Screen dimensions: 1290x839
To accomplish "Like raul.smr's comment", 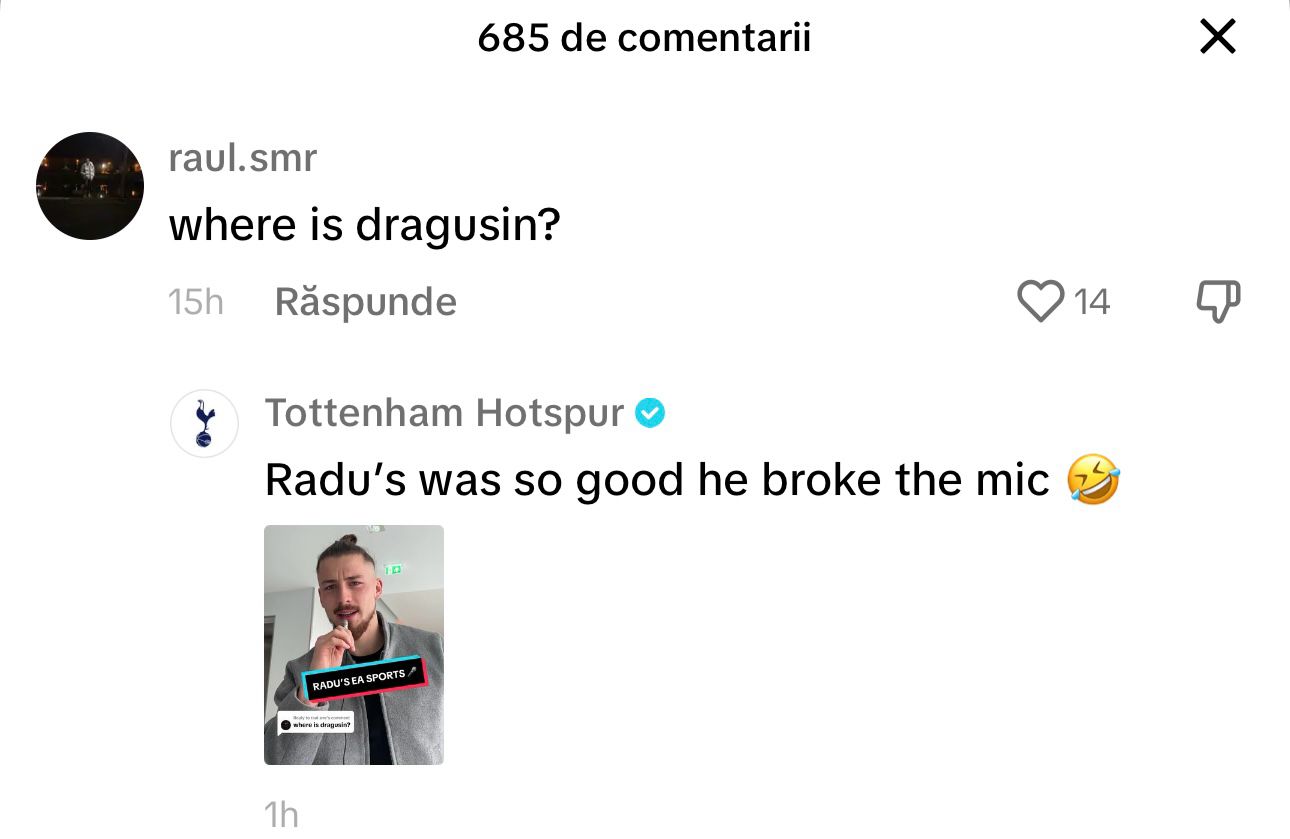I will click(x=1040, y=301).
